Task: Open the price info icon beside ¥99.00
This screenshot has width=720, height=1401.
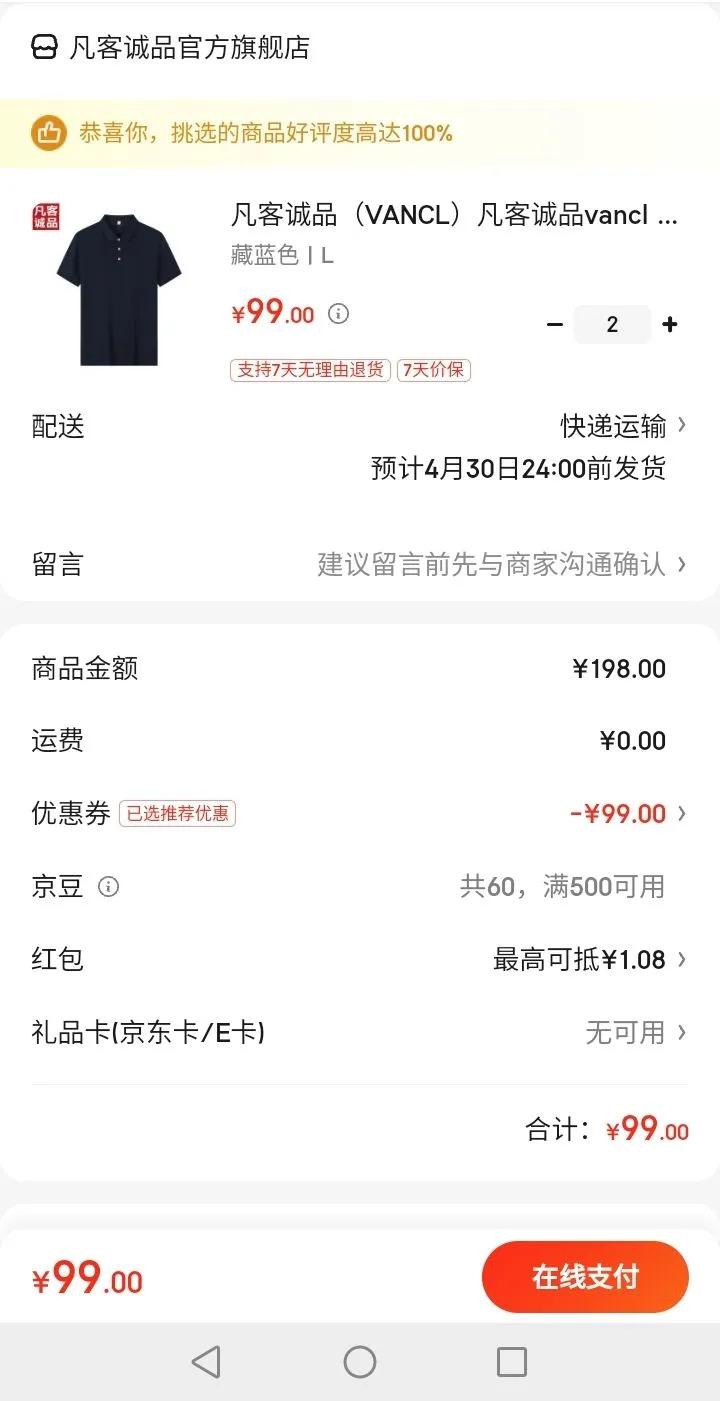Action: (x=339, y=314)
